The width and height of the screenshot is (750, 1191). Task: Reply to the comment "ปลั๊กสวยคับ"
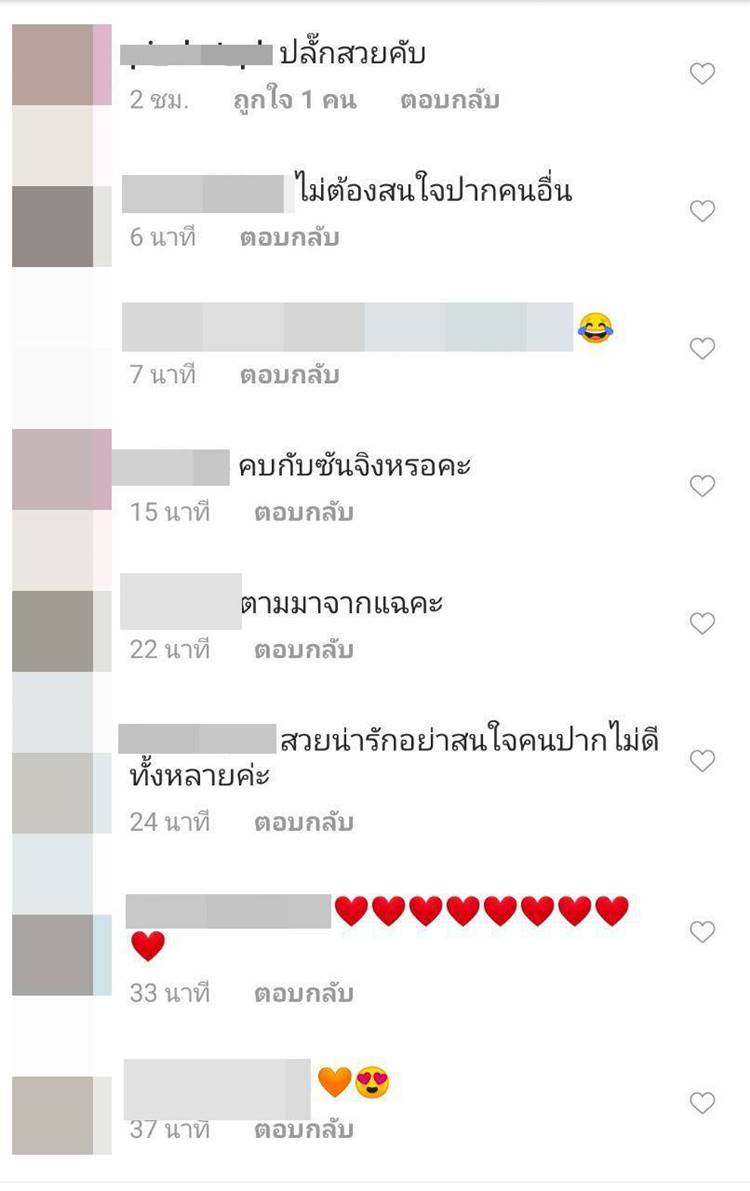449,101
